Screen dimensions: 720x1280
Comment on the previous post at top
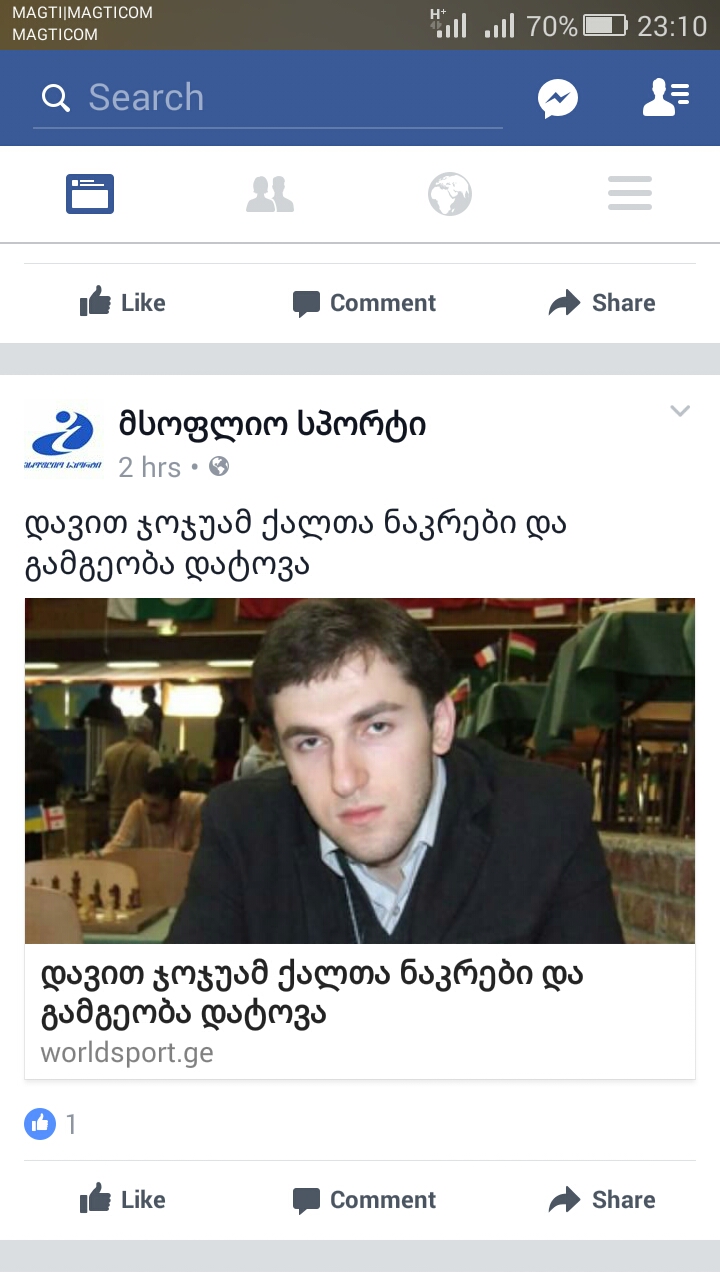click(364, 303)
